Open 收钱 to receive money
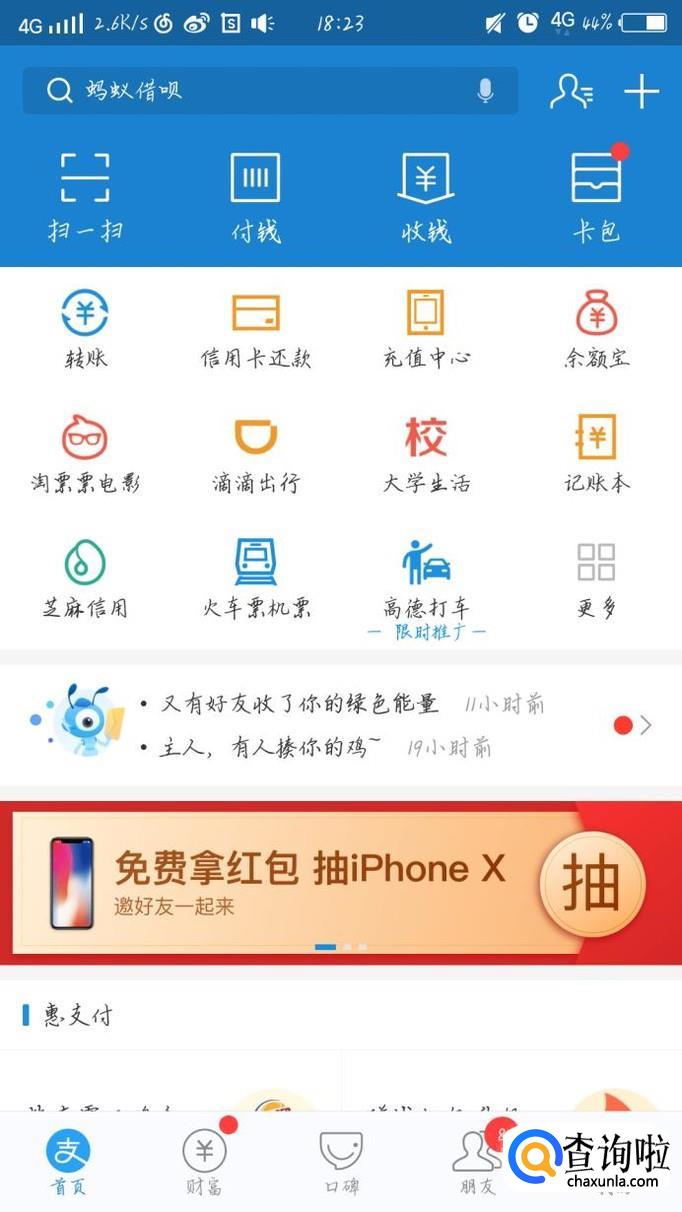The width and height of the screenshot is (682, 1212). point(427,195)
